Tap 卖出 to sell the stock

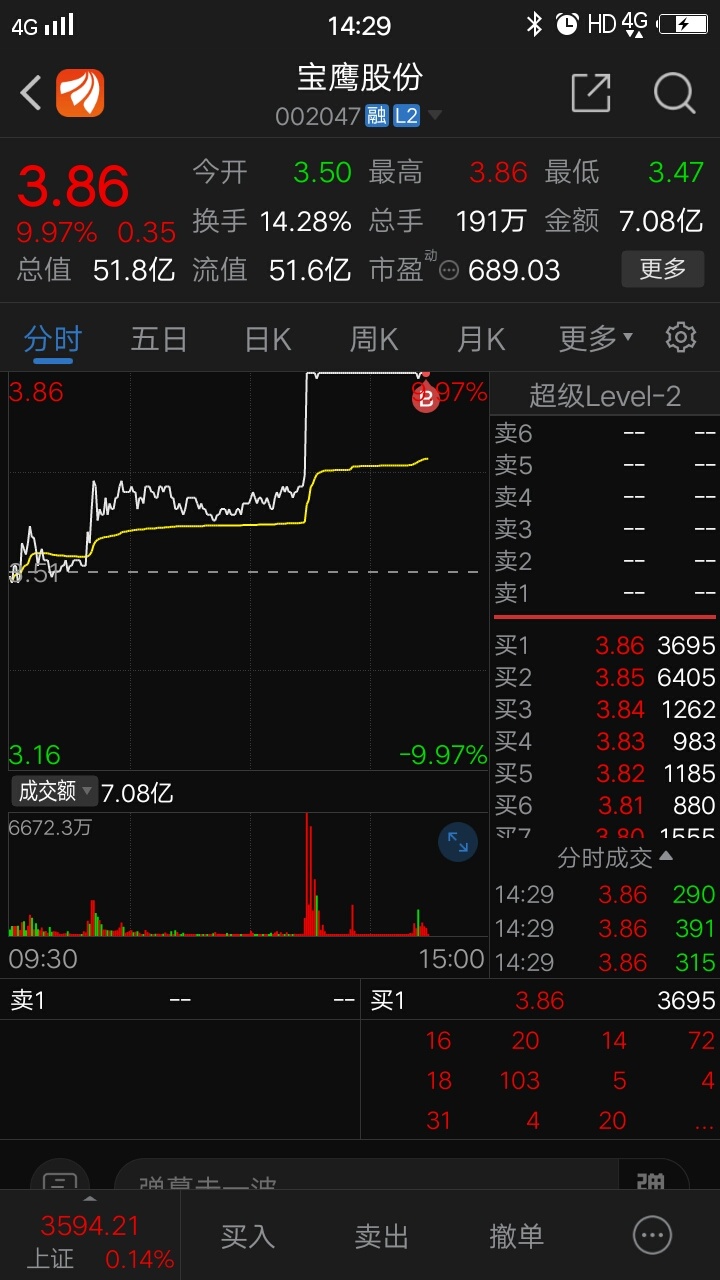(382, 1236)
